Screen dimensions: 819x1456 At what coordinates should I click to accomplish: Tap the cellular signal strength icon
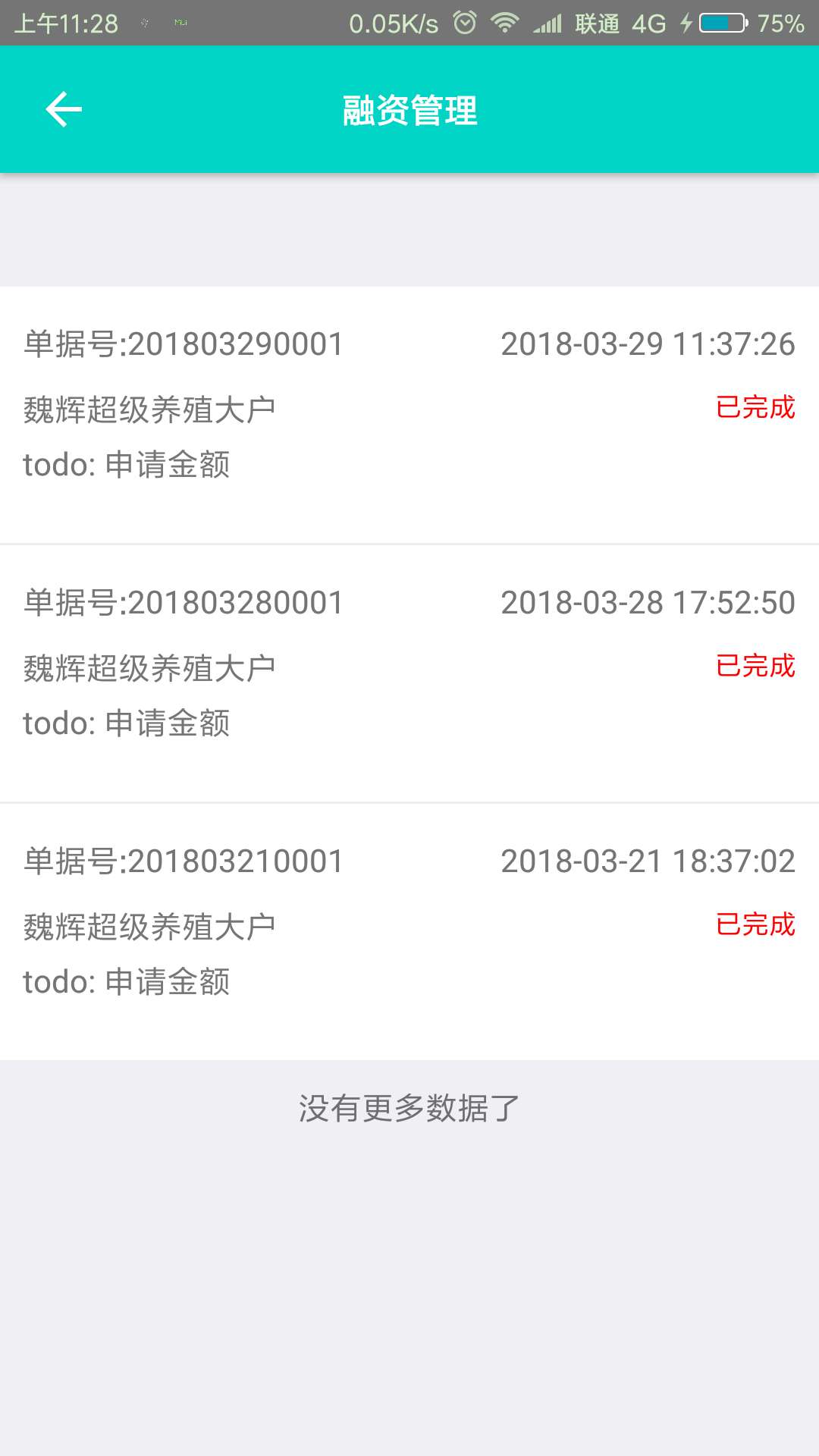pos(548,23)
